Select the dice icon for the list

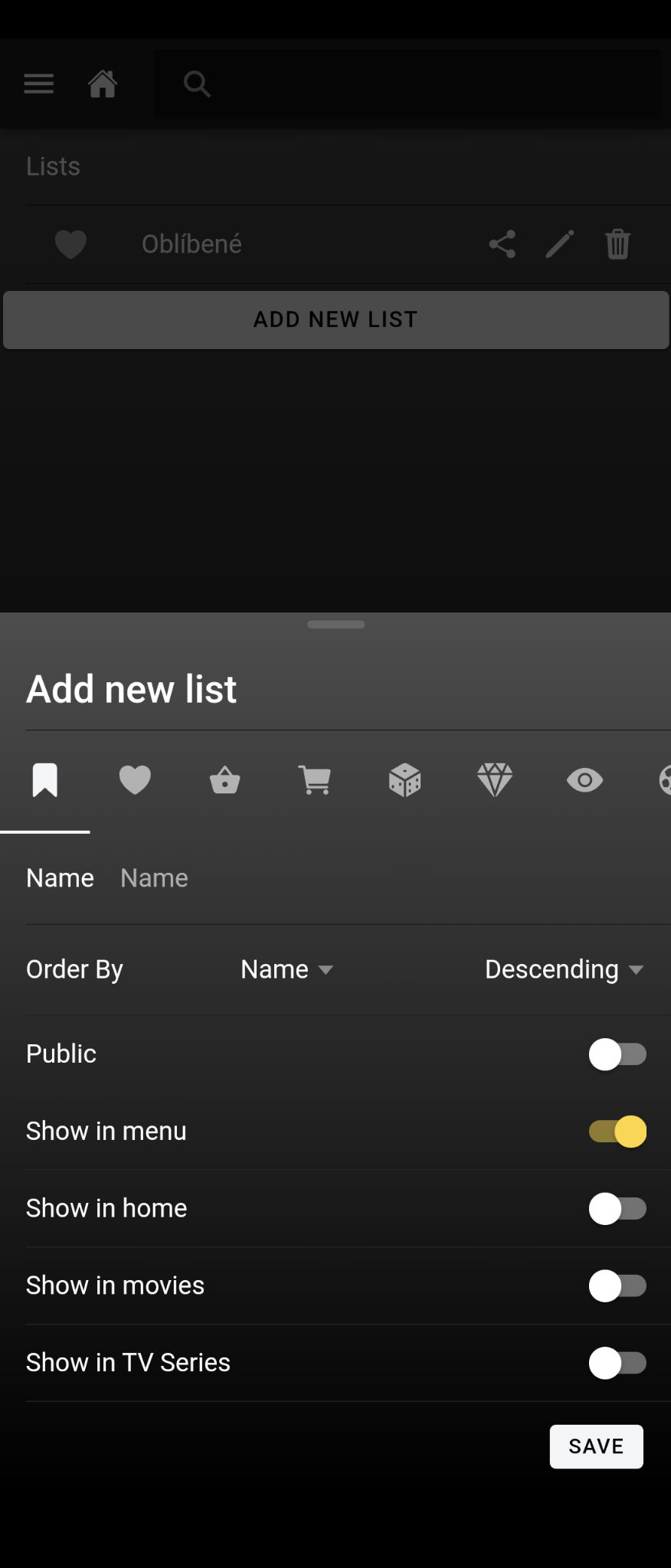404,780
